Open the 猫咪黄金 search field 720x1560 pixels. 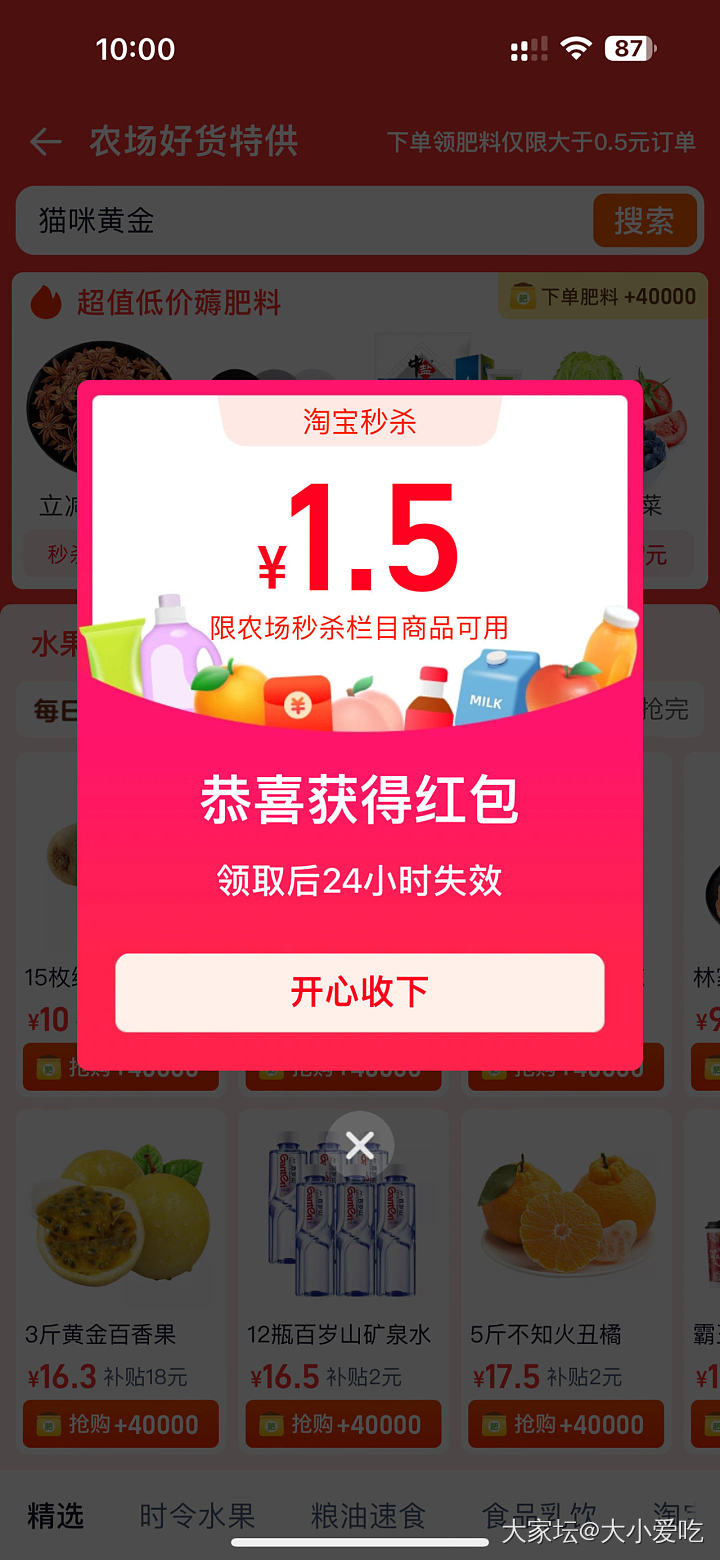(300, 220)
